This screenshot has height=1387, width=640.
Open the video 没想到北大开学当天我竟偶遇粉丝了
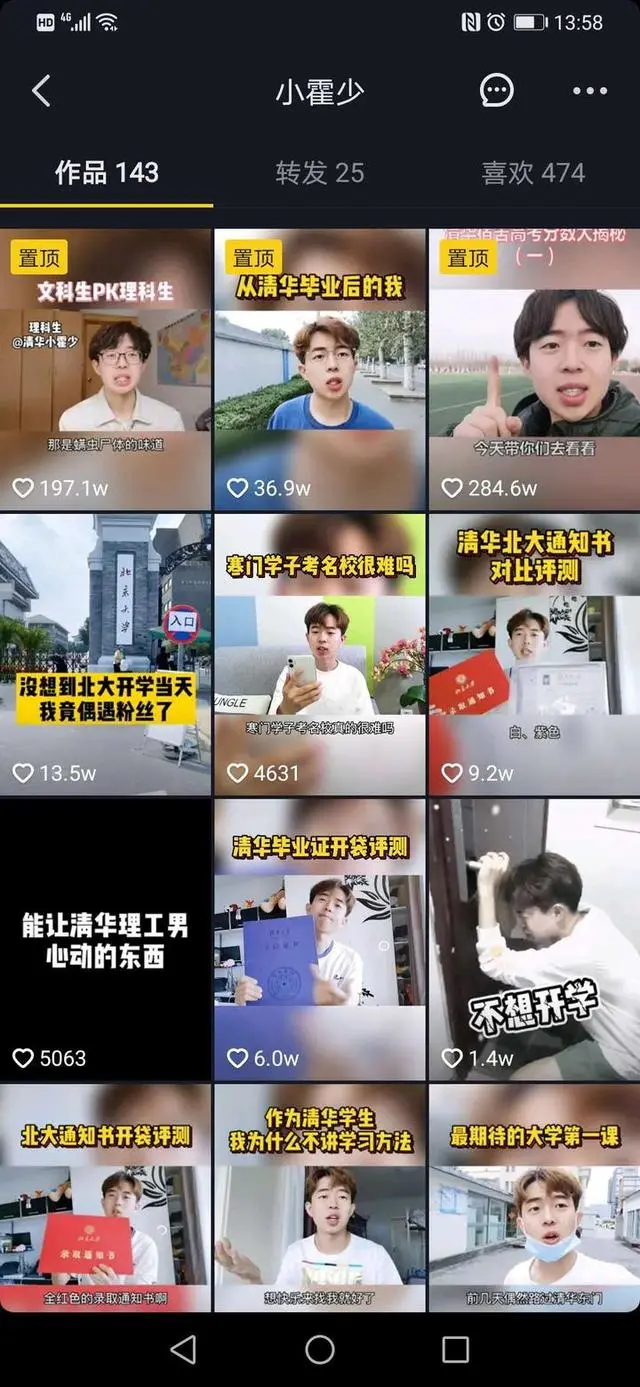point(105,655)
